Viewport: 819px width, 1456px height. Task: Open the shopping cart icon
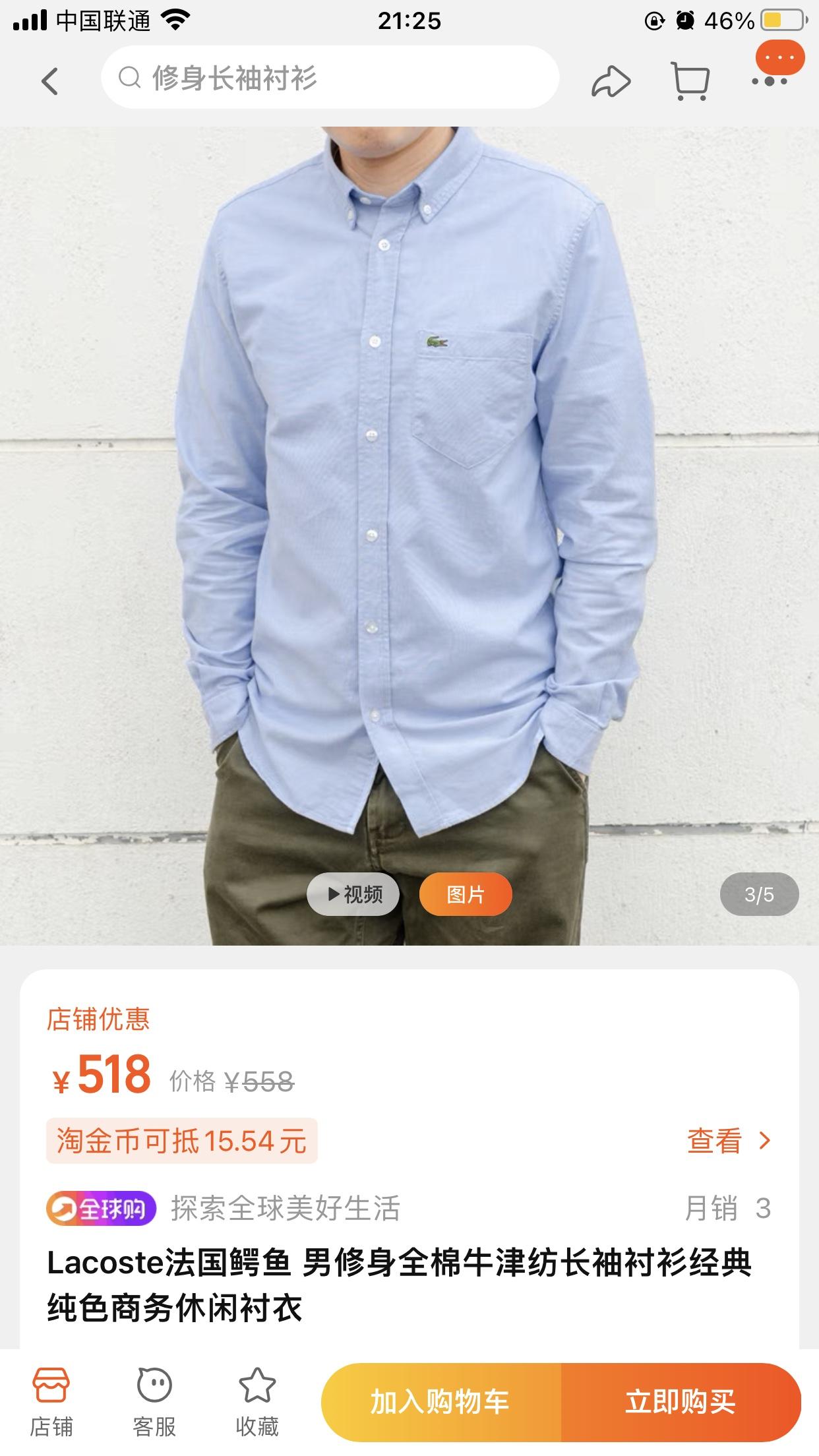click(x=690, y=80)
